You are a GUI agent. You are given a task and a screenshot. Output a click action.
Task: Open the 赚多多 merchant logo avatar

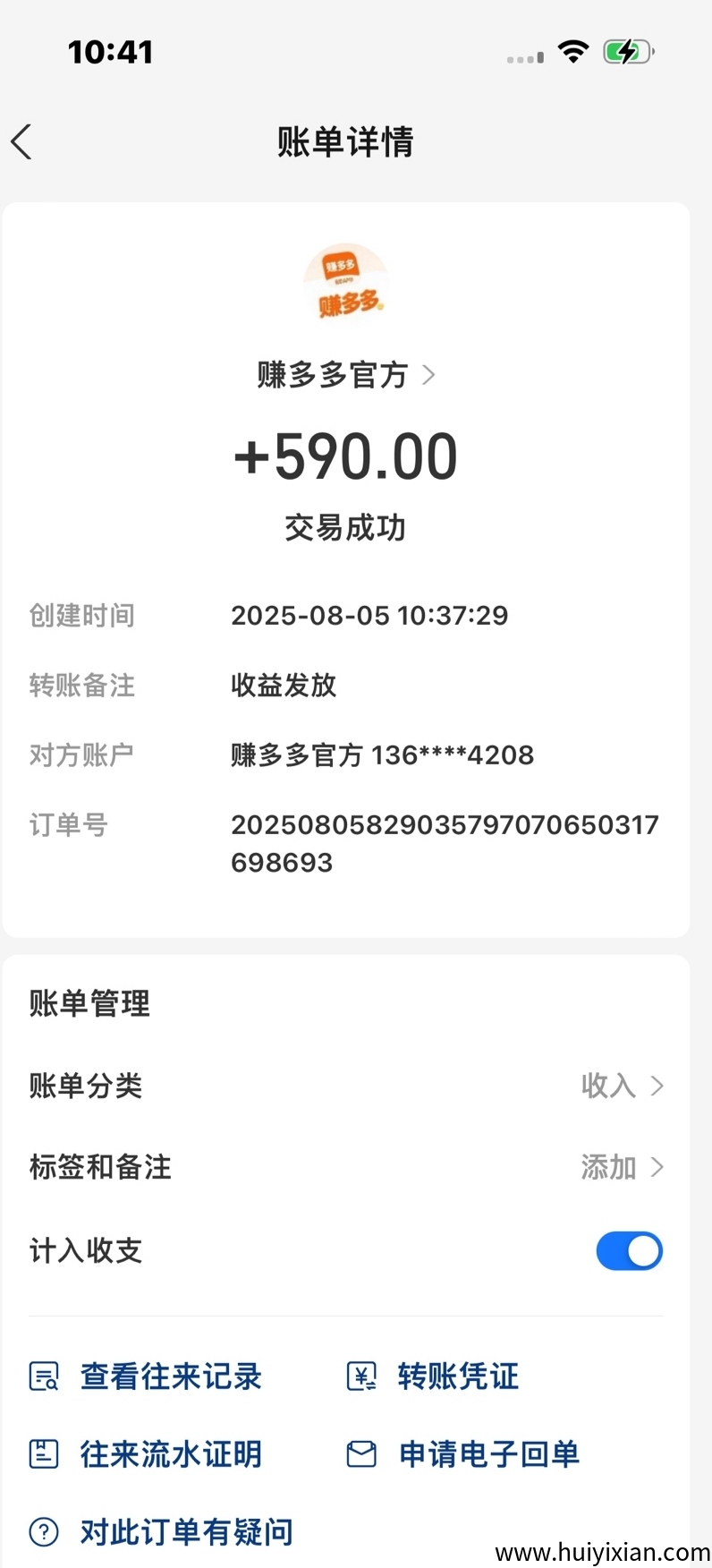[x=347, y=282]
